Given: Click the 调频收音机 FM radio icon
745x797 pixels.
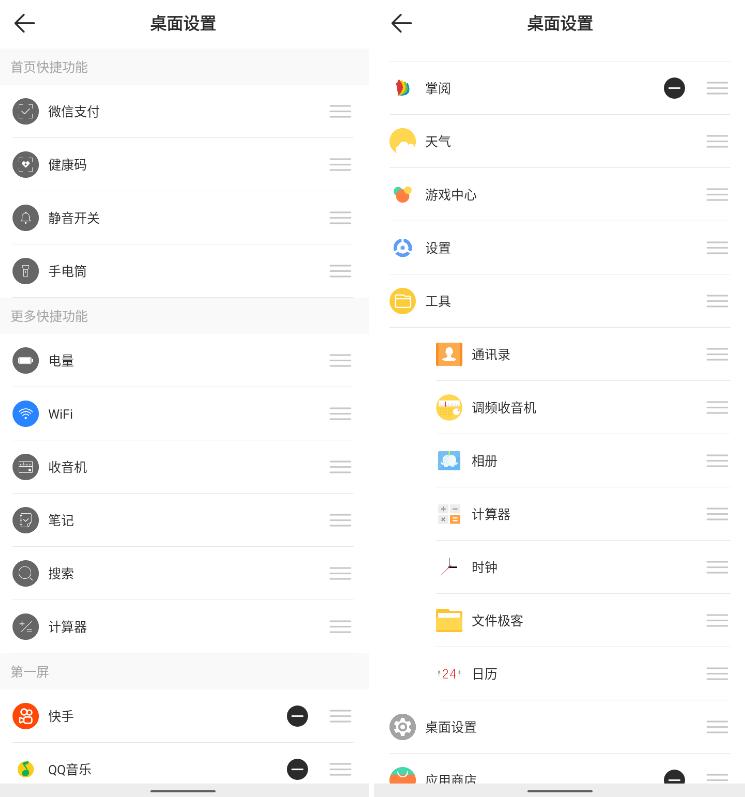Looking at the screenshot, I should click(449, 407).
